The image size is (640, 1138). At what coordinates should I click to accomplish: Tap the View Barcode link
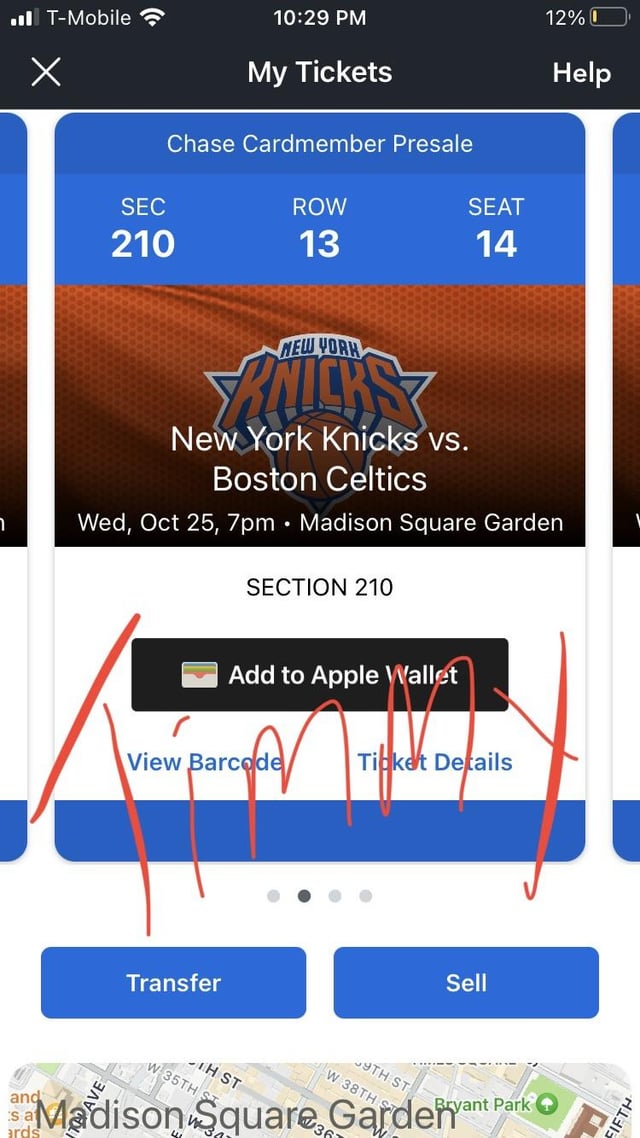click(205, 762)
